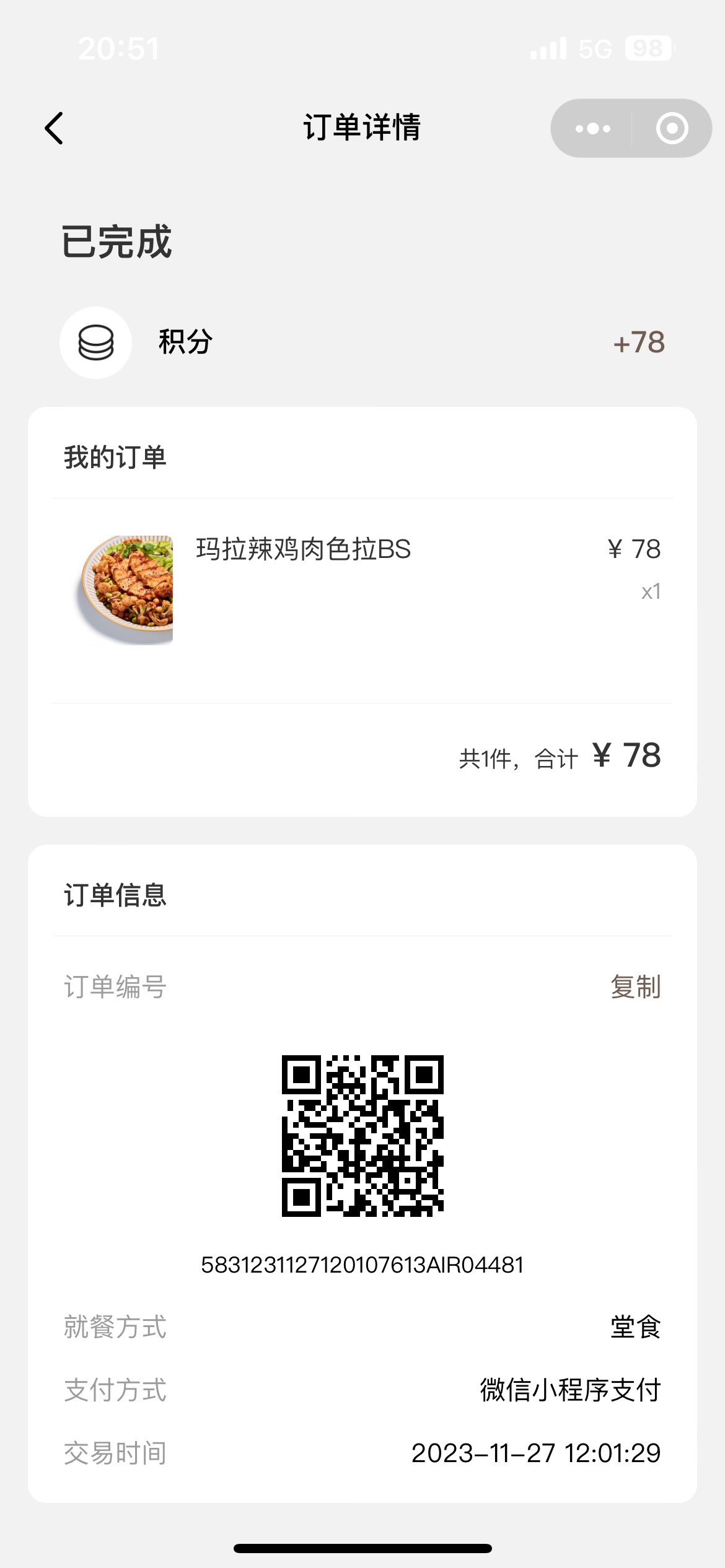Go back from the order details page

(55, 128)
